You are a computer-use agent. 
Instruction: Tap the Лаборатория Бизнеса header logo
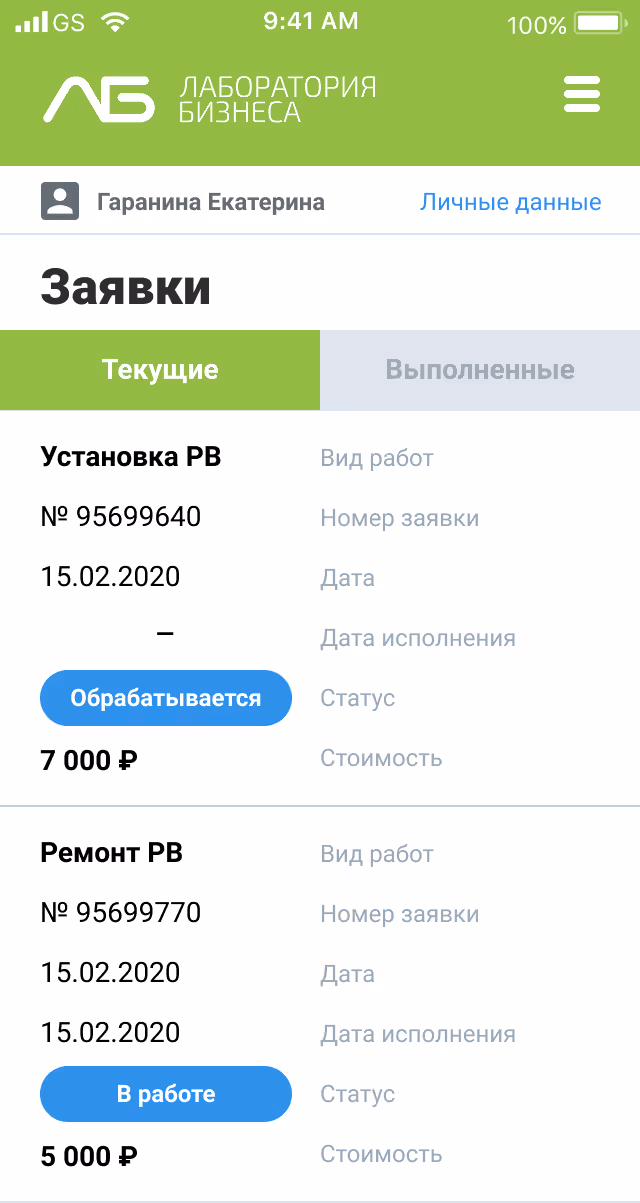coord(210,99)
